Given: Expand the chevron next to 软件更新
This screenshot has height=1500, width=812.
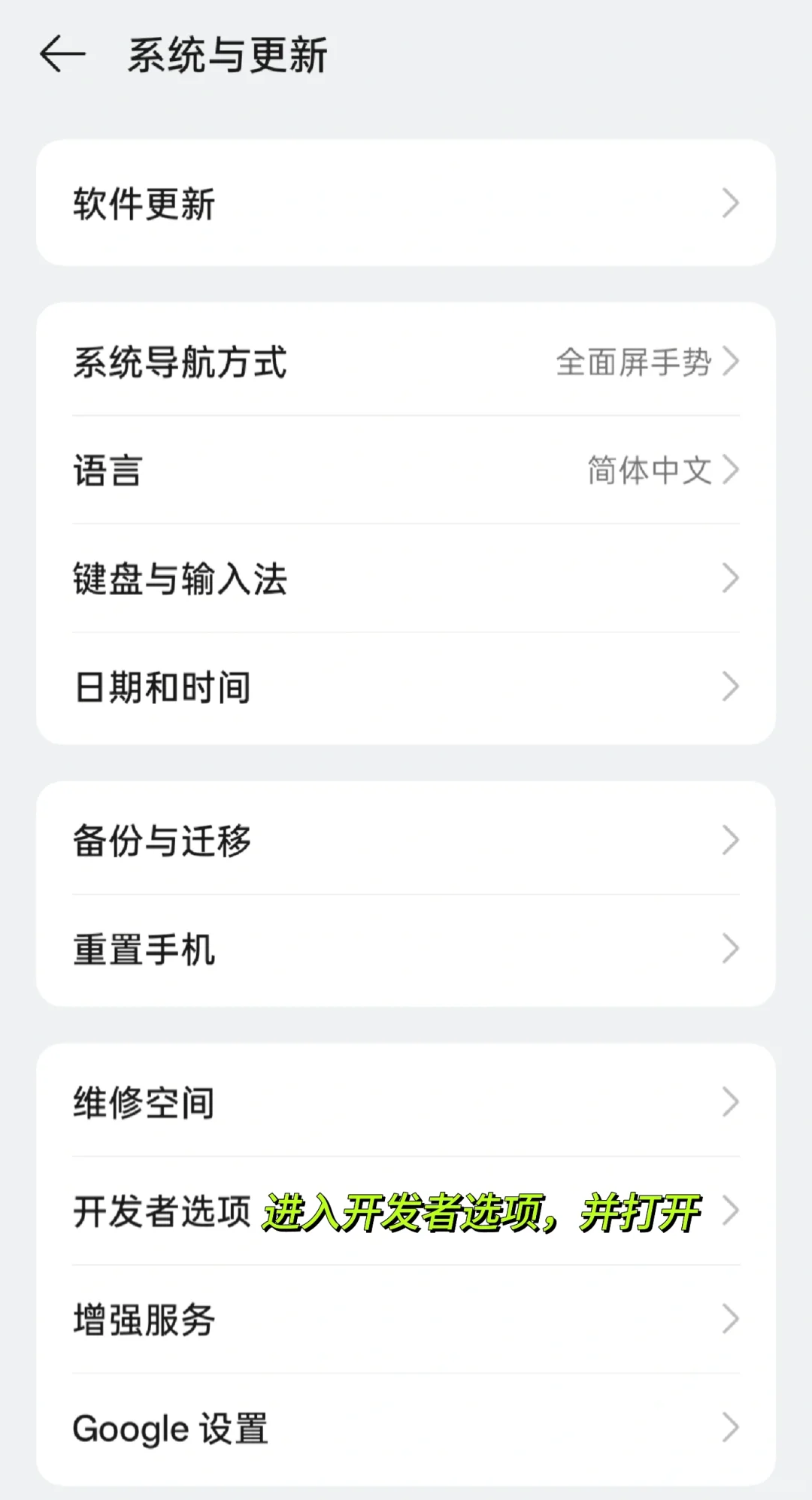Looking at the screenshot, I should coord(730,203).
